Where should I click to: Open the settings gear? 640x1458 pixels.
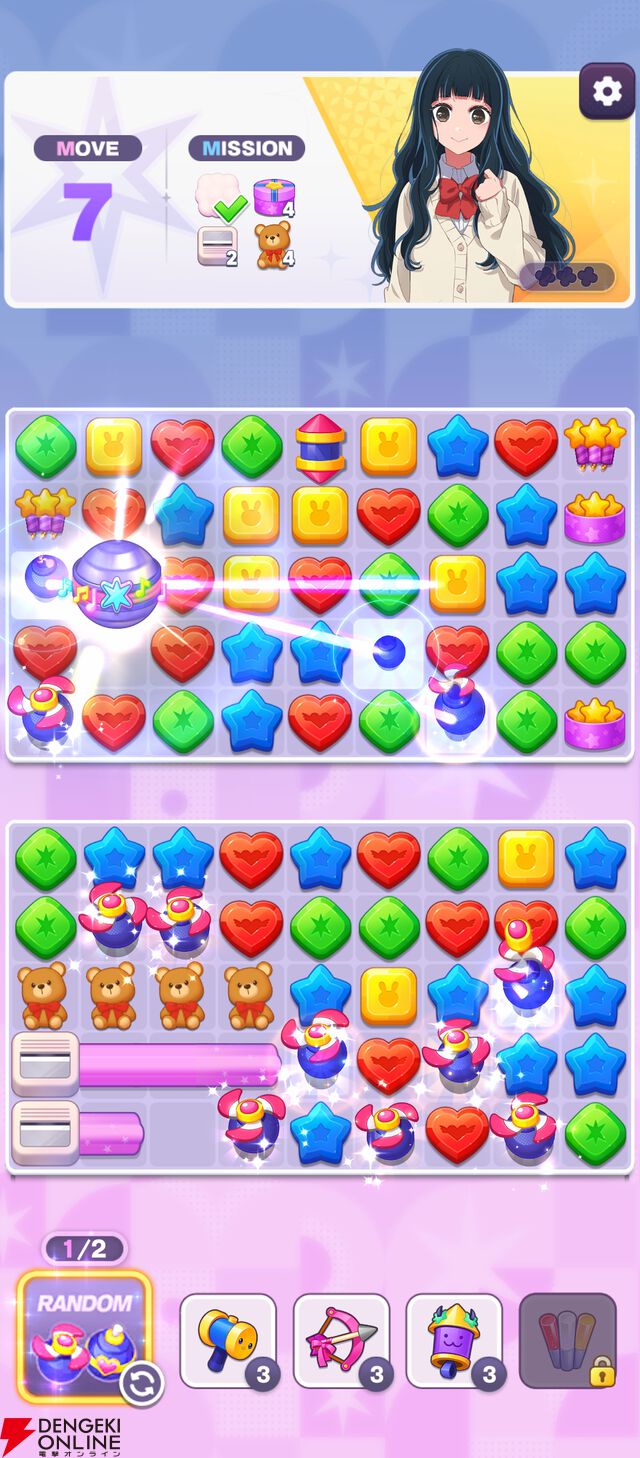click(607, 91)
